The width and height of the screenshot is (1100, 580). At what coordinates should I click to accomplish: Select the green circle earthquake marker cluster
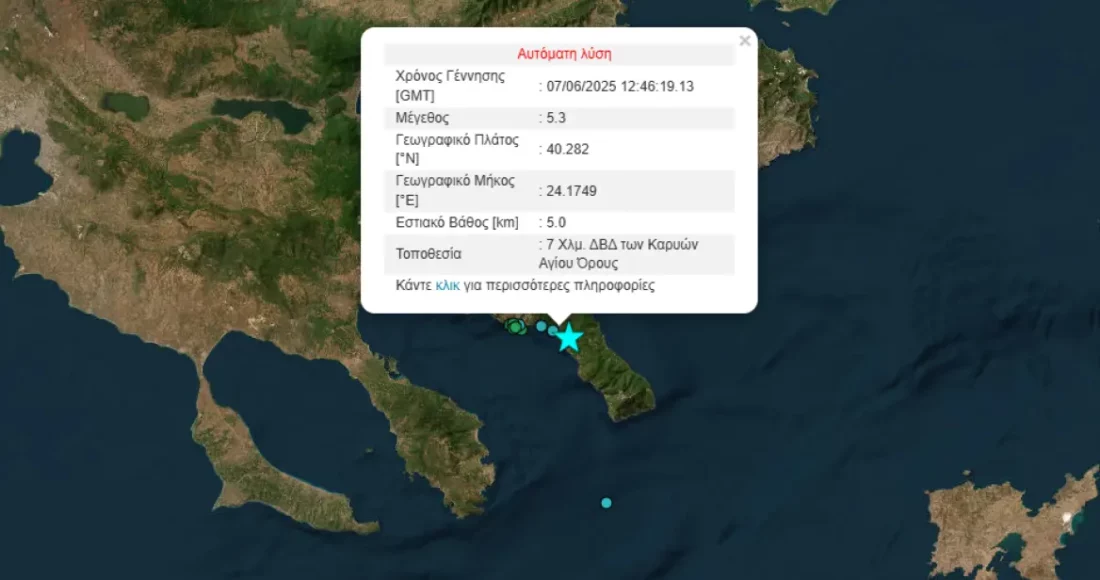tap(514, 326)
